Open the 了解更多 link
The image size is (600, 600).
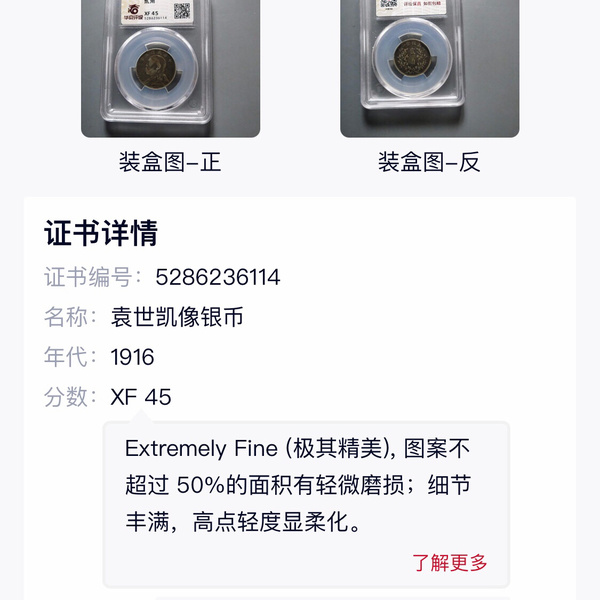tap(450, 562)
